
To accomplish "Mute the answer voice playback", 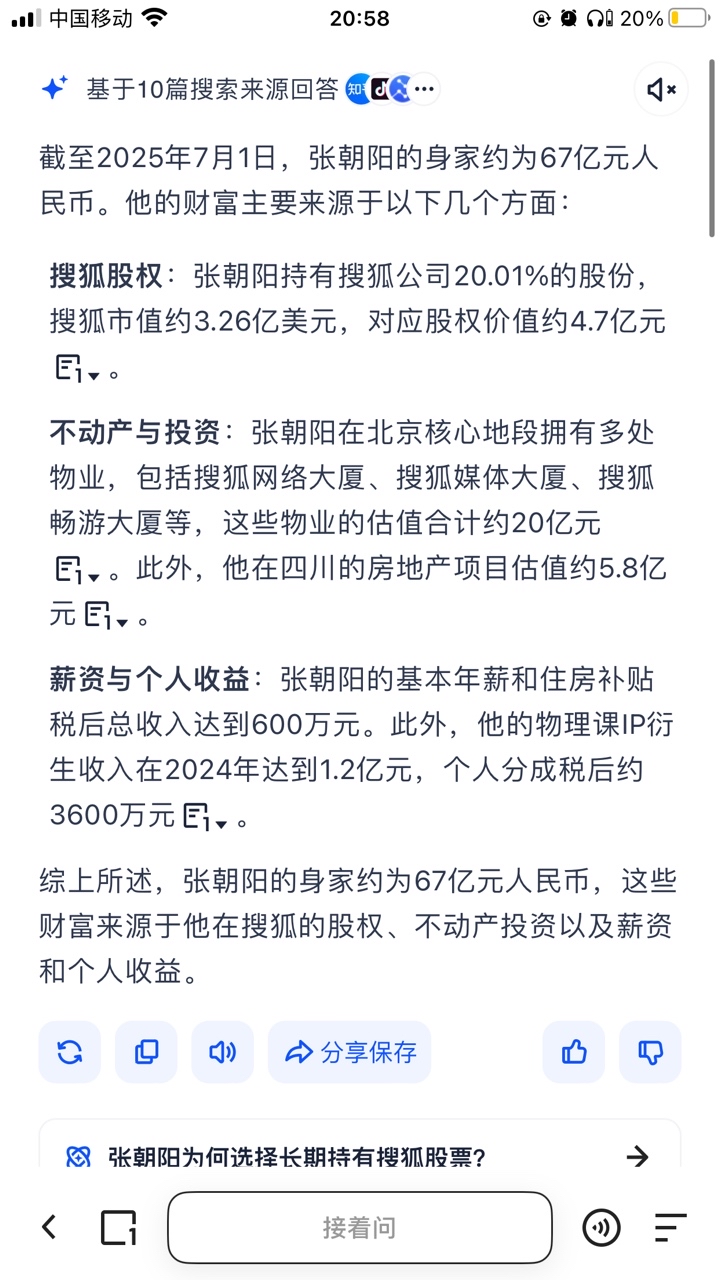I will click(x=661, y=89).
